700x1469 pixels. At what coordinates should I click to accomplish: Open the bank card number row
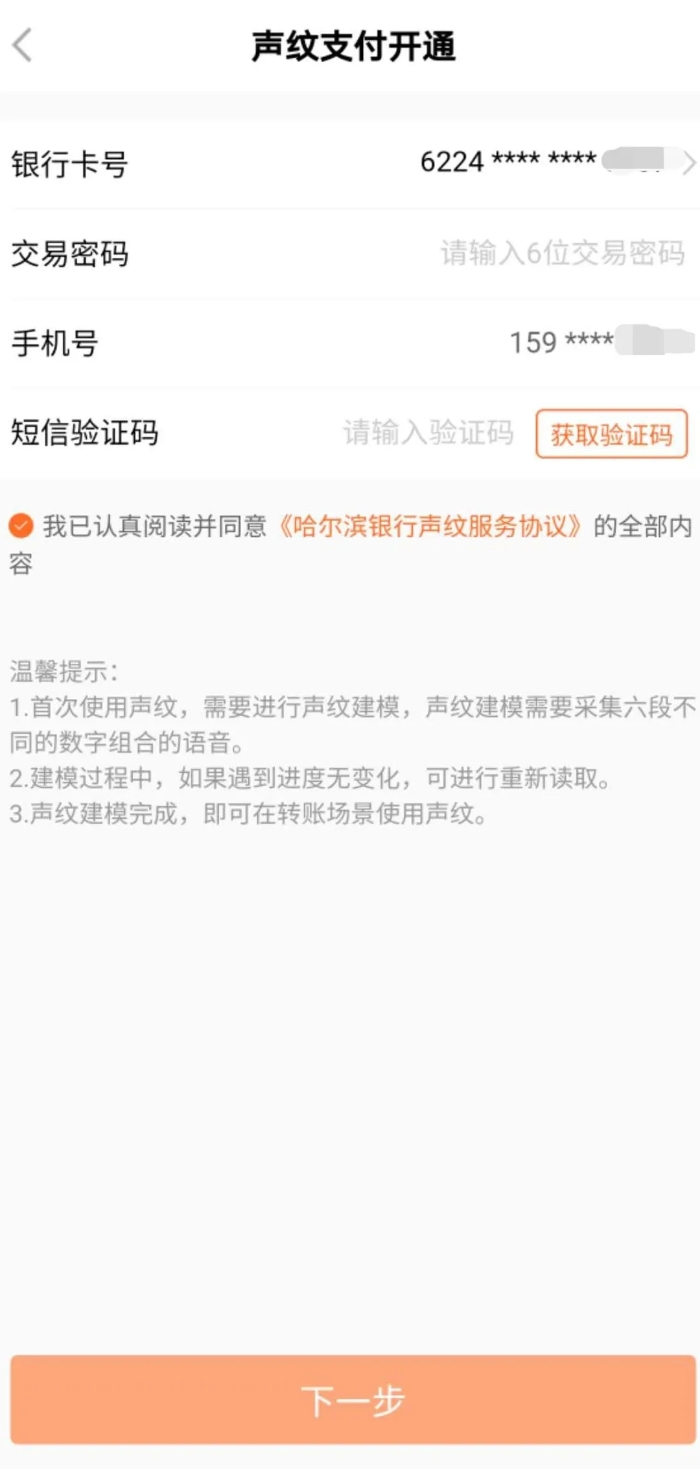(350, 163)
